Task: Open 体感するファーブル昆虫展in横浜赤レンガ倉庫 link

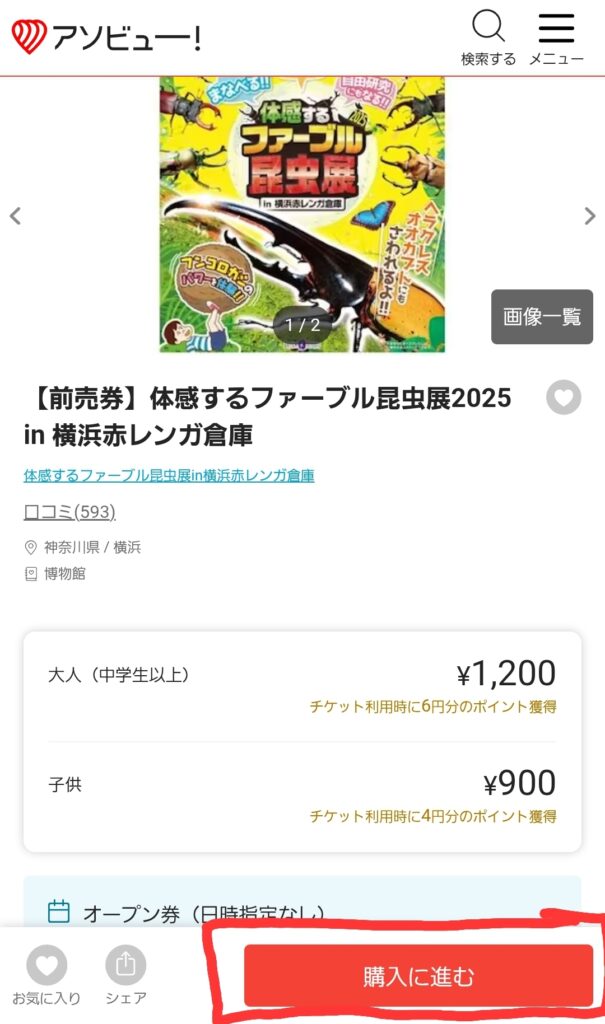Action: point(169,475)
